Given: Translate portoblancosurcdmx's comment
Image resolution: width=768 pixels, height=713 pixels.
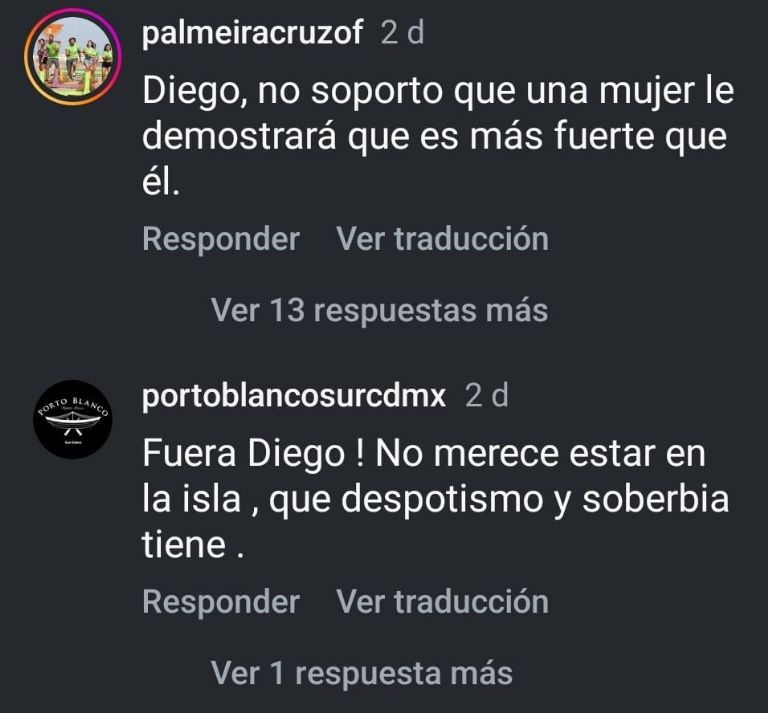Looking at the screenshot, I should coord(442,601).
